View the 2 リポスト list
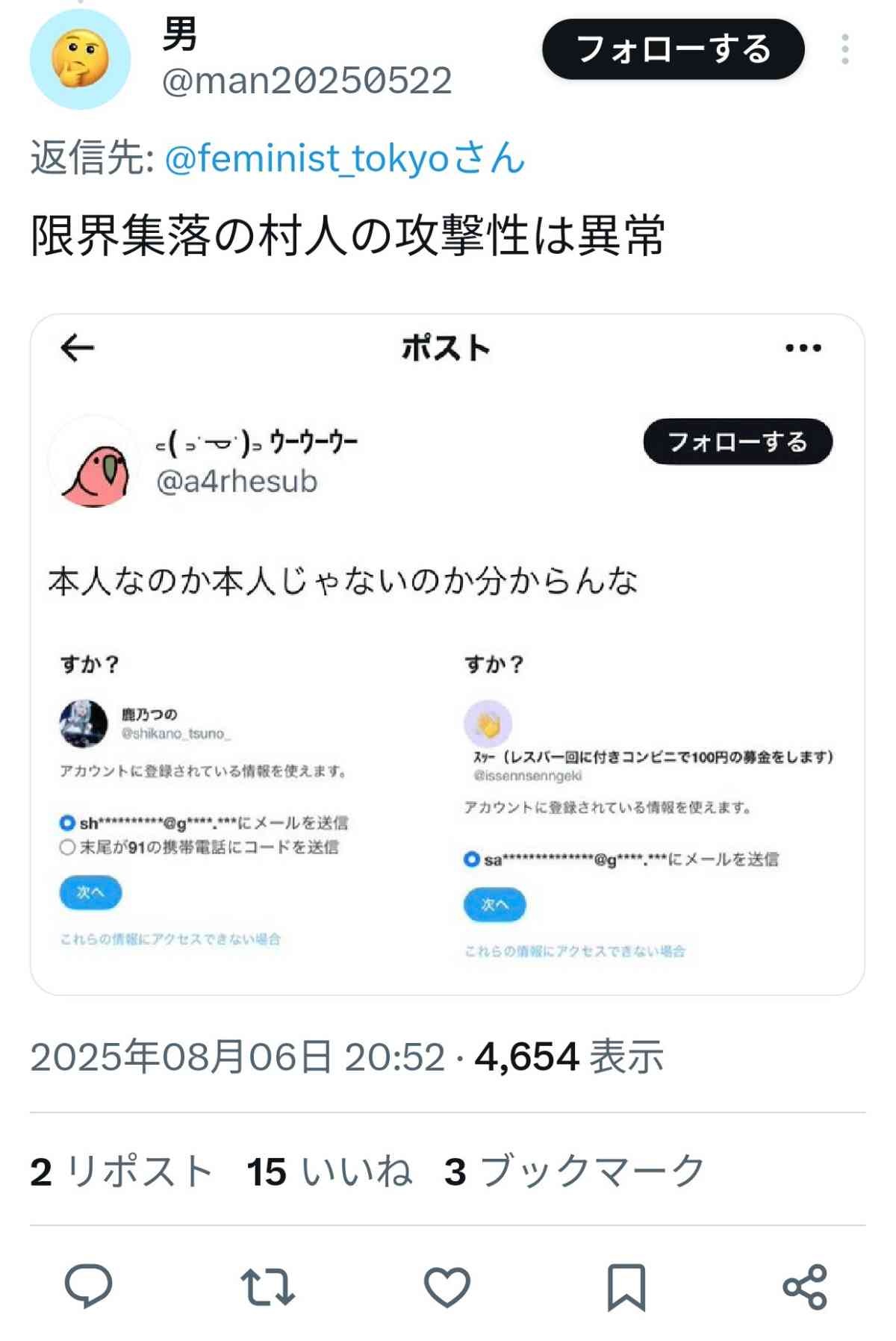Screen dimensions: 896x1341 [122, 1171]
